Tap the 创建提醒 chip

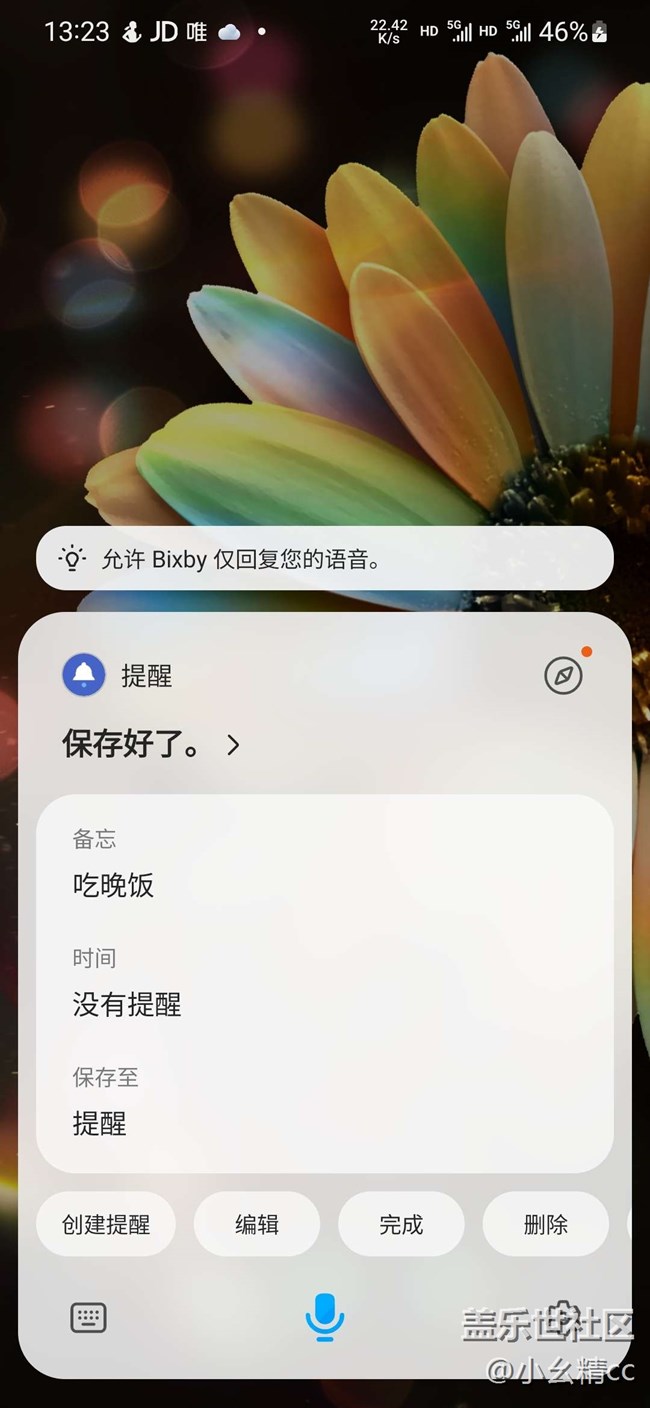point(106,1224)
